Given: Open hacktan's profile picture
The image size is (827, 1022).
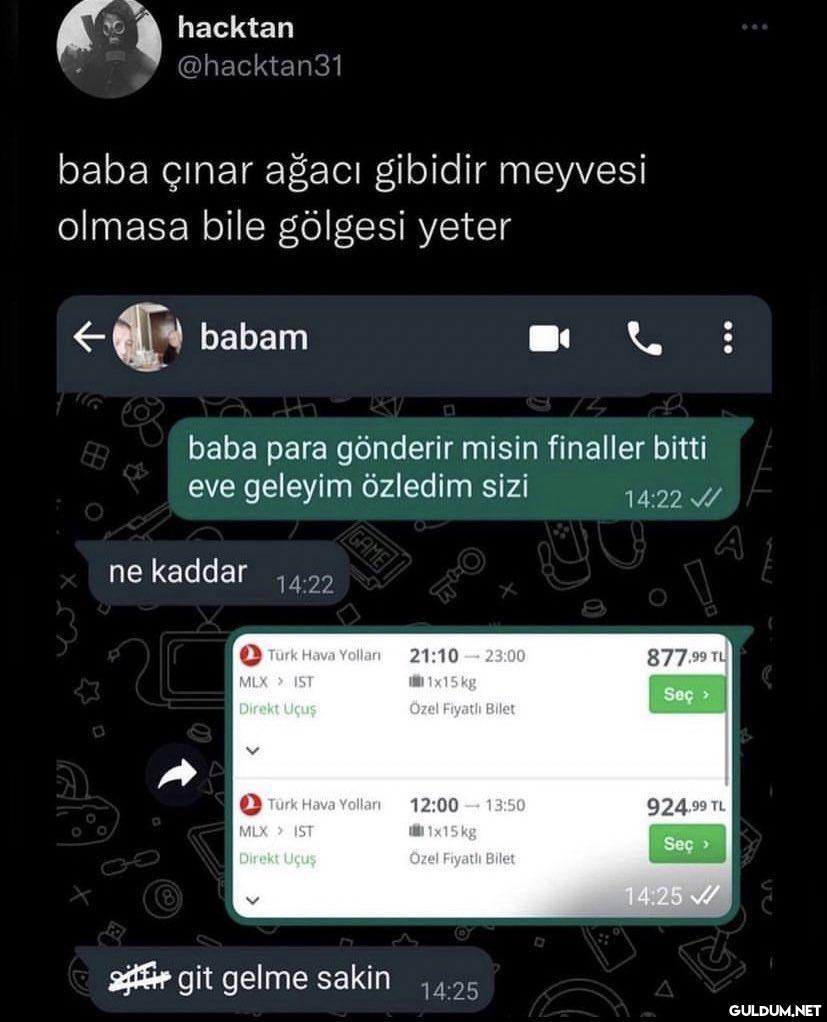Looking at the screenshot, I should pyautogui.click(x=109, y=48).
